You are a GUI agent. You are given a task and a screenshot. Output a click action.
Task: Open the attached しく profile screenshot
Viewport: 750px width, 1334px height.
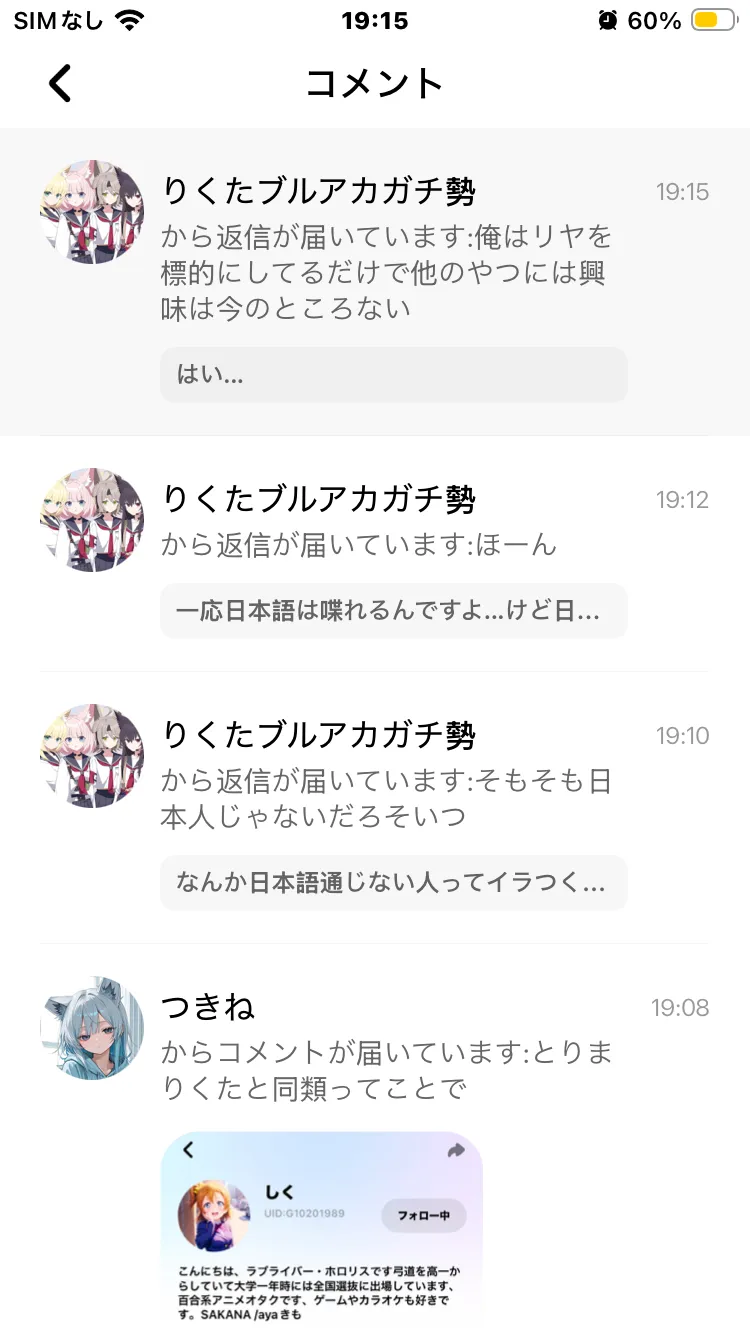click(321, 1230)
